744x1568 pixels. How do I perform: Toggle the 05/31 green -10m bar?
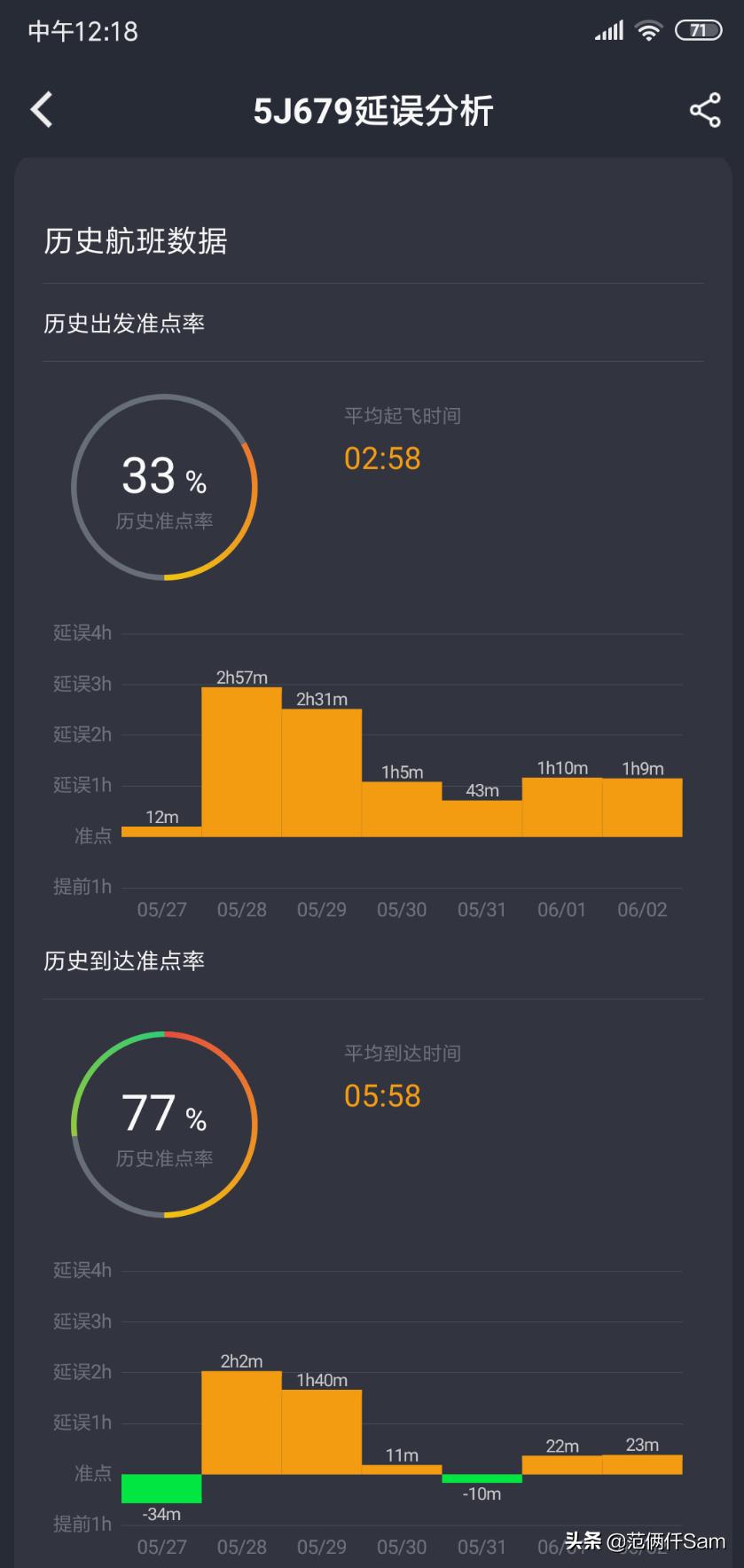click(482, 1475)
